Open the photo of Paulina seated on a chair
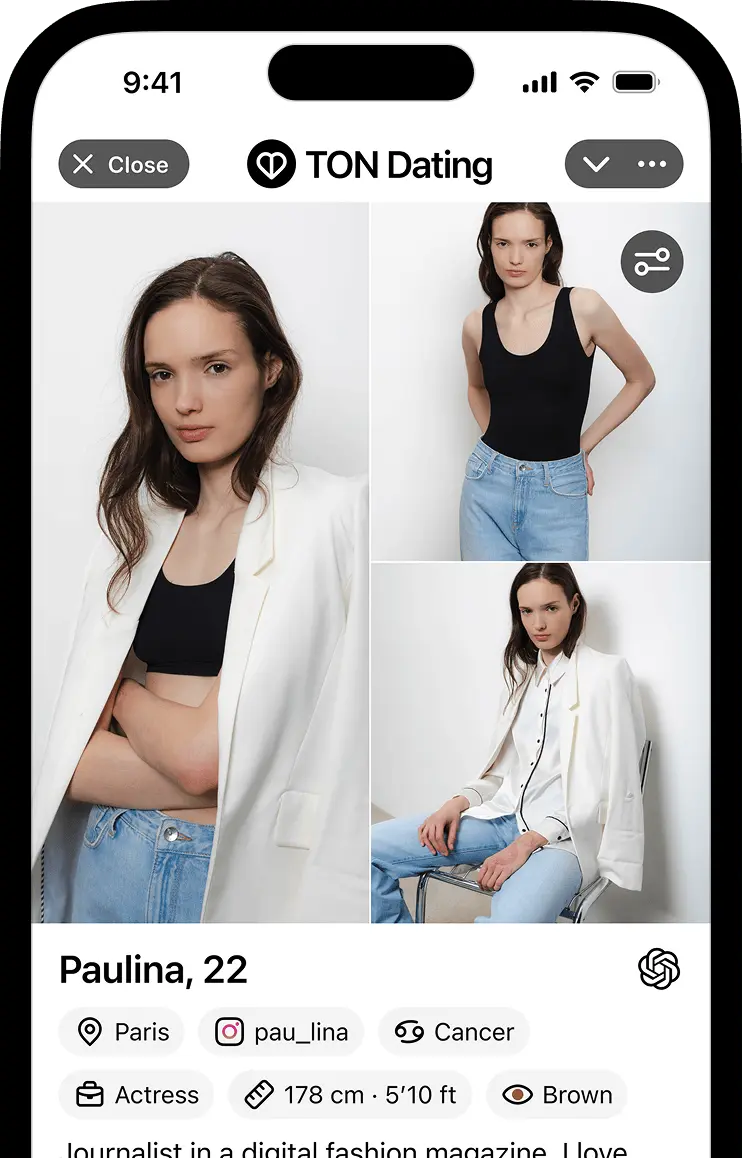 [x=540, y=742]
